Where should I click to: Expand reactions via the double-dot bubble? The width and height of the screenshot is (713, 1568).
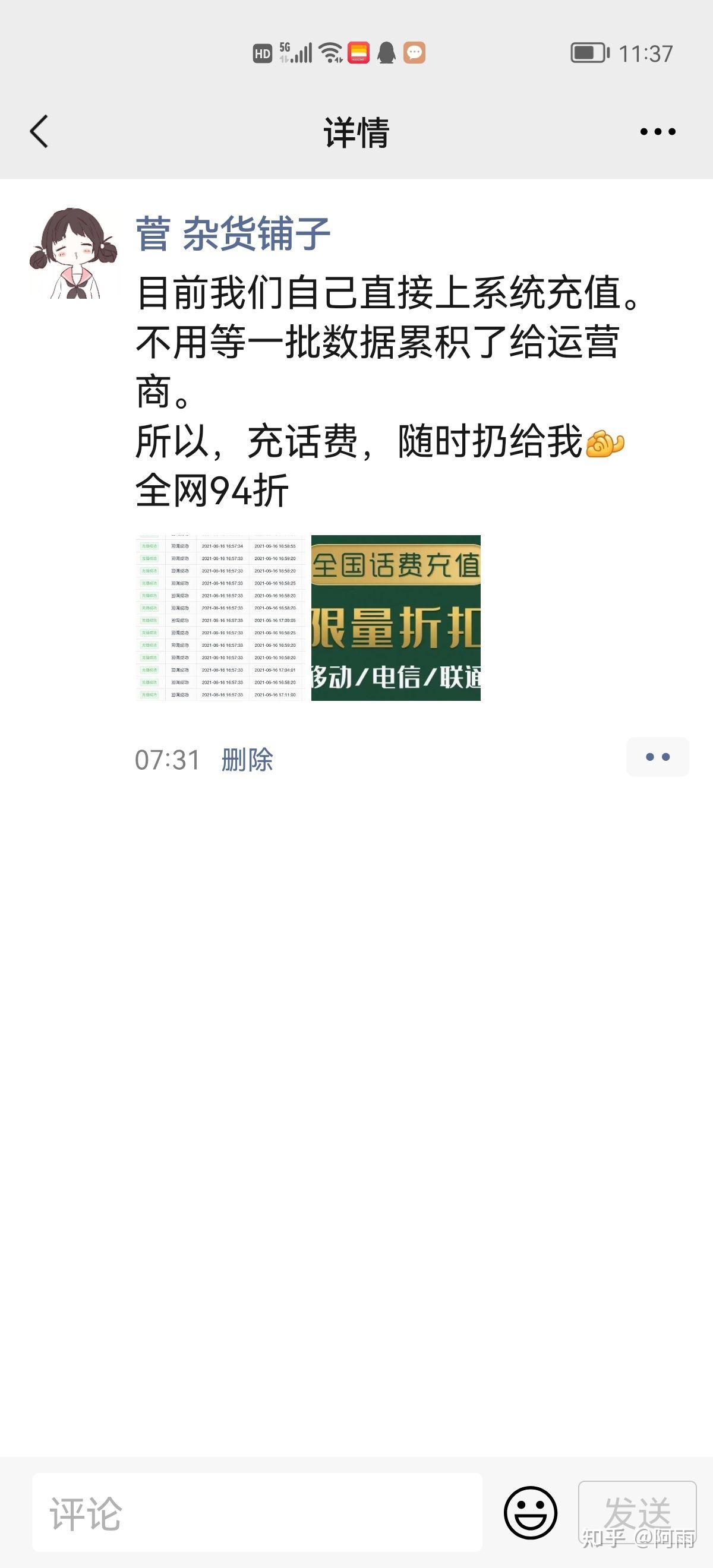[x=657, y=757]
